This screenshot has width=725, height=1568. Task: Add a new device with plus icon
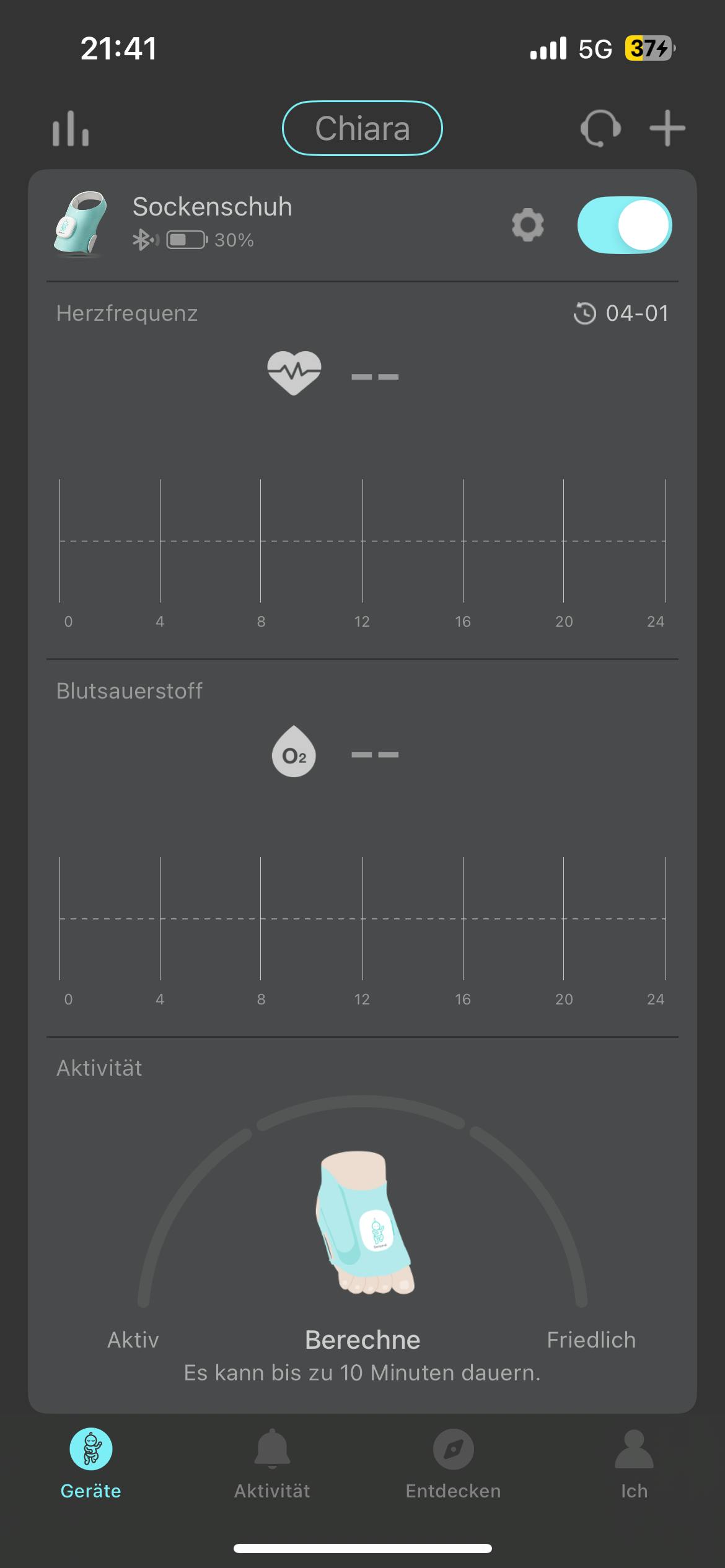click(667, 129)
